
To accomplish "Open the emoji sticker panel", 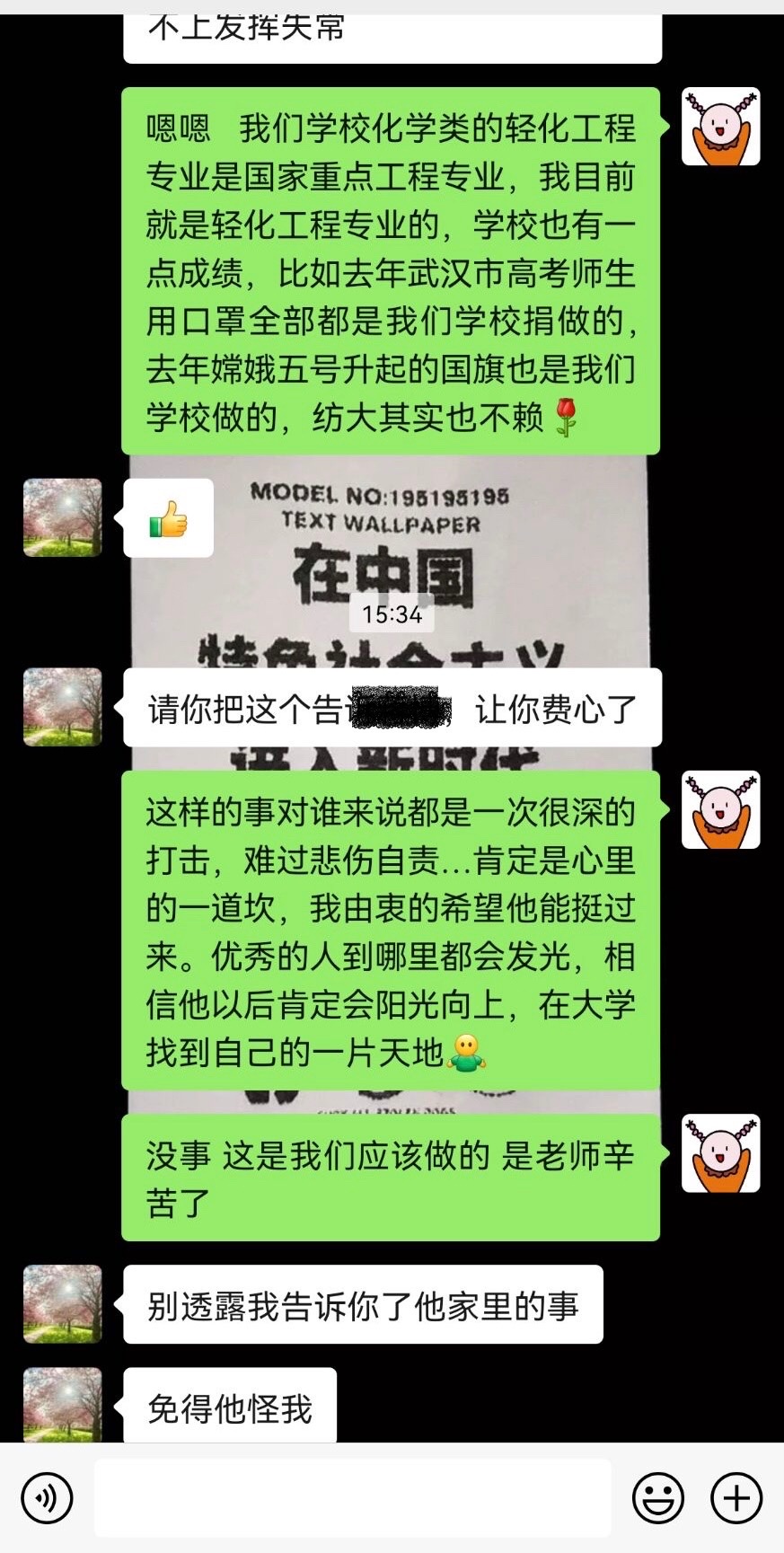I will coord(657,1498).
